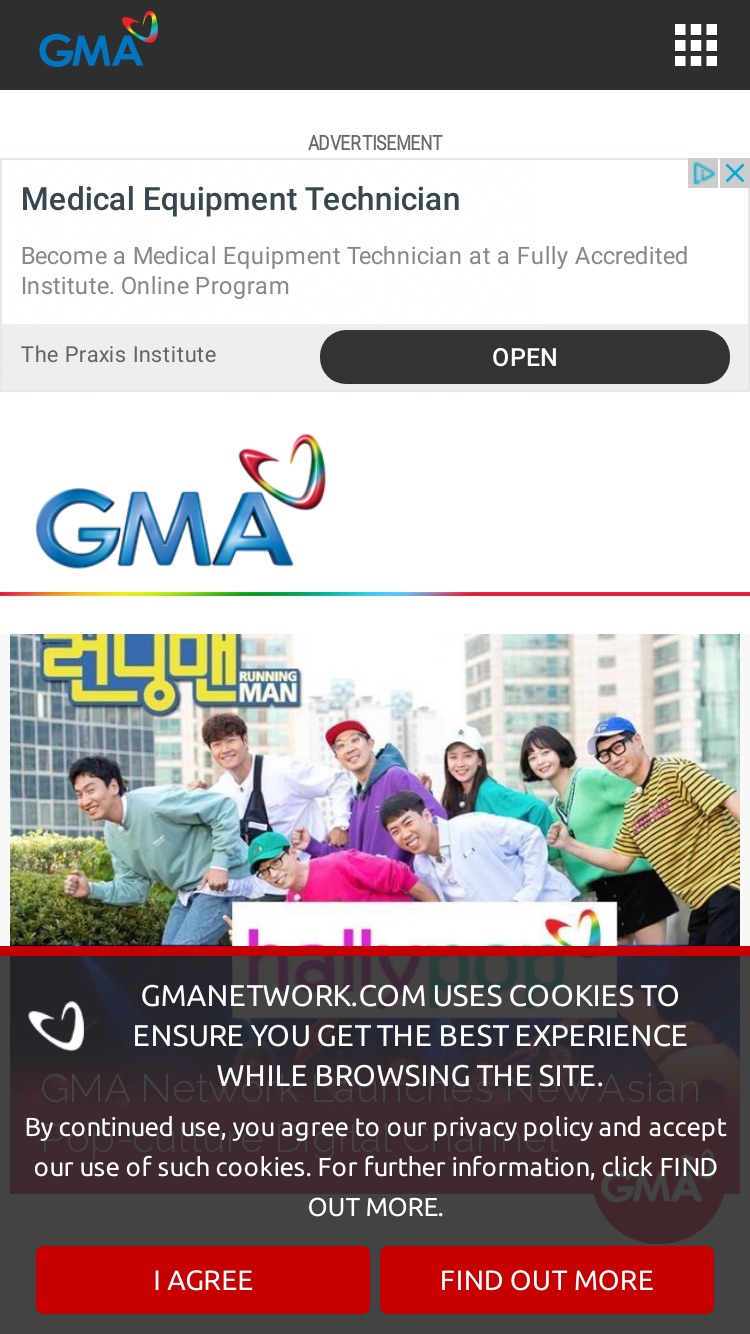
Task: Accept cookies with I AGREE
Action: coord(203,1280)
